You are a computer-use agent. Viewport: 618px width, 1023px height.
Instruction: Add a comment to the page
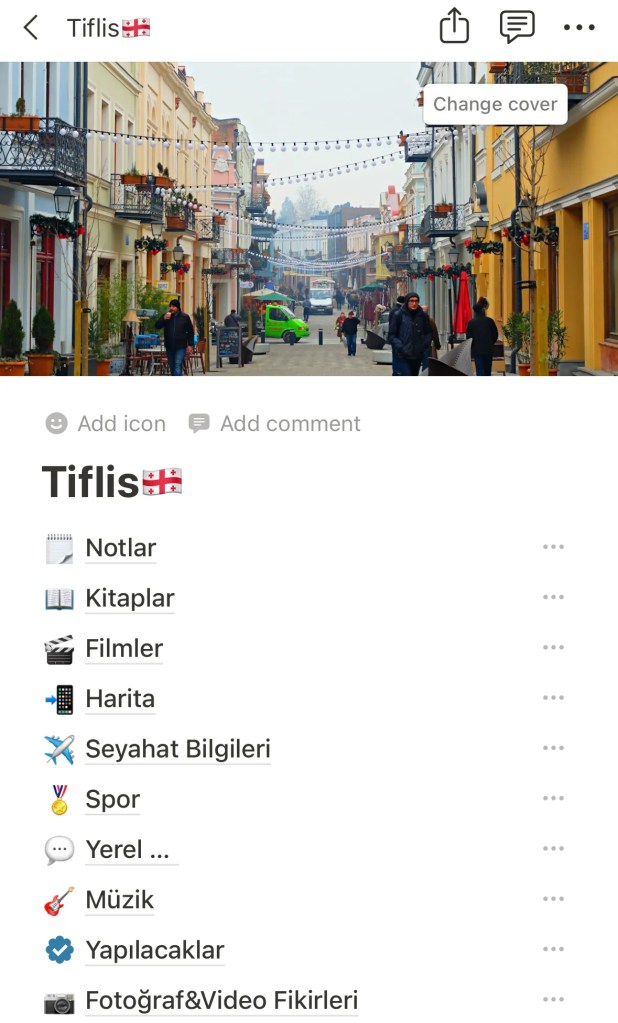coord(275,424)
